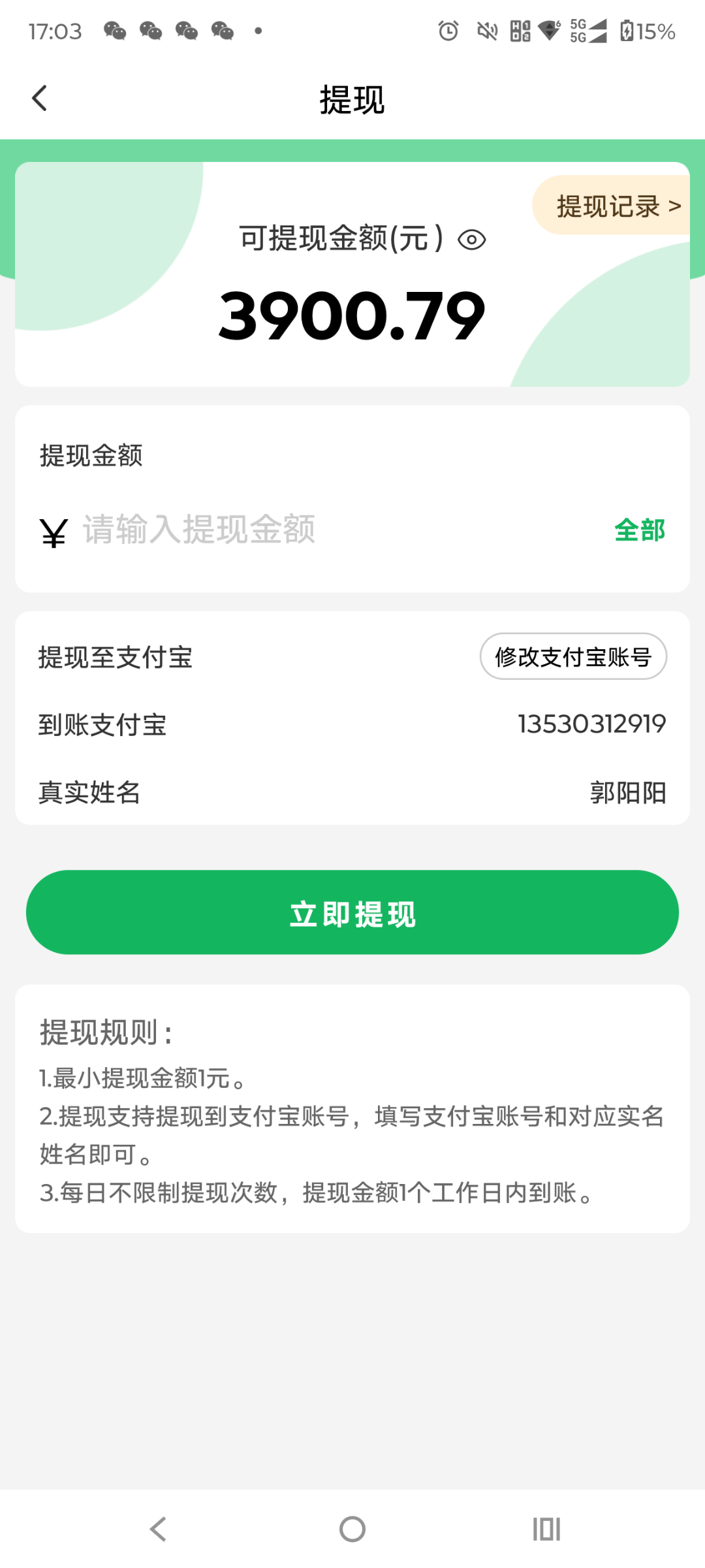705x1568 pixels.
Task: Tap the ¥ currency symbol in amount field
Action: [x=52, y=530]
